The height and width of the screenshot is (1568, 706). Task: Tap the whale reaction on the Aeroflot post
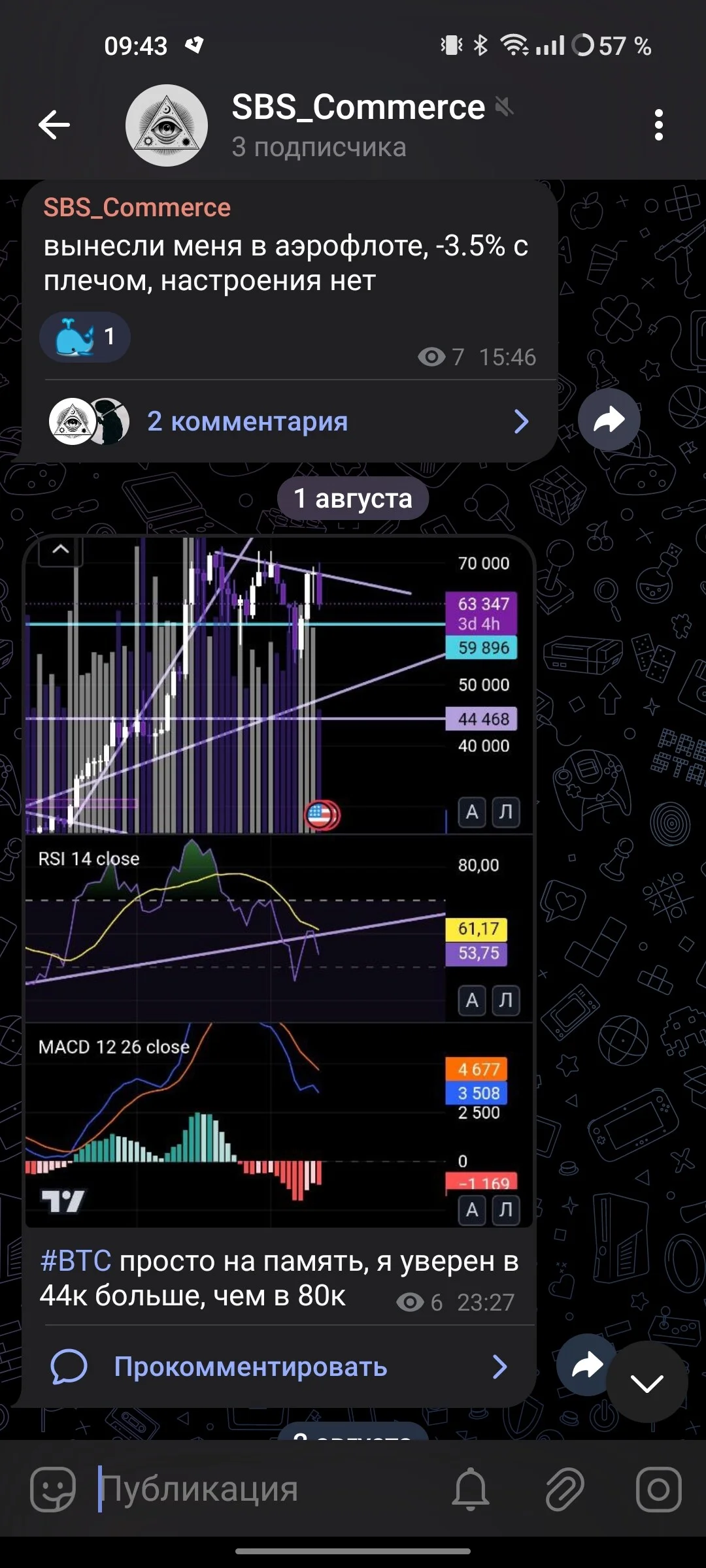85,337
